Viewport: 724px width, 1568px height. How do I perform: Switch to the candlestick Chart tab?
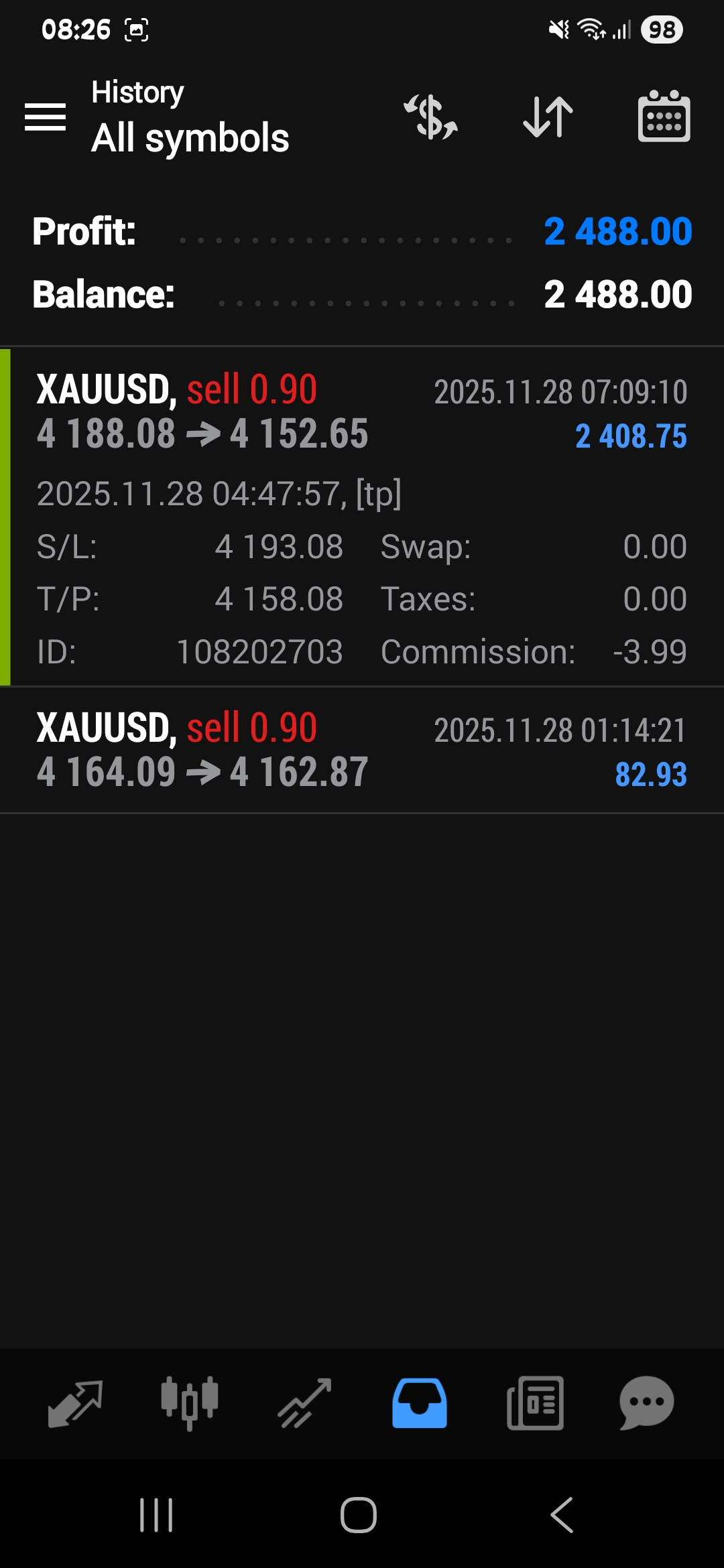click(x=190, y=1403)
